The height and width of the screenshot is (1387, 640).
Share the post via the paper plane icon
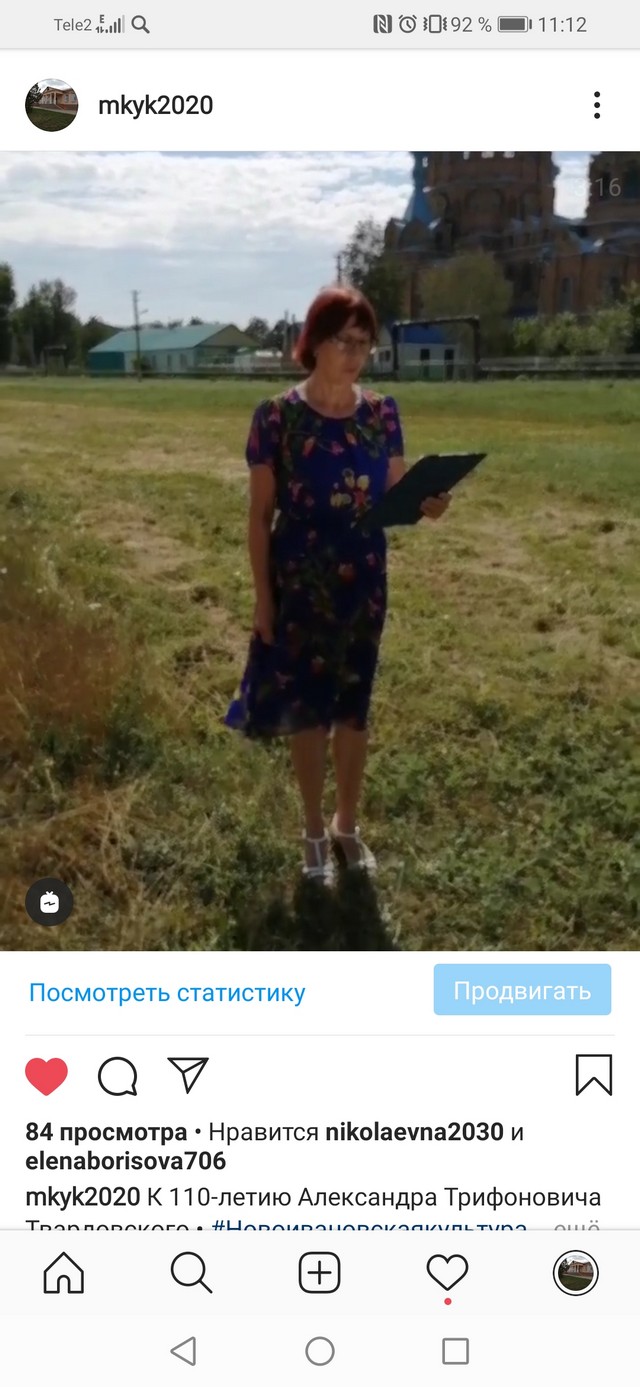tap(188, 1075)
